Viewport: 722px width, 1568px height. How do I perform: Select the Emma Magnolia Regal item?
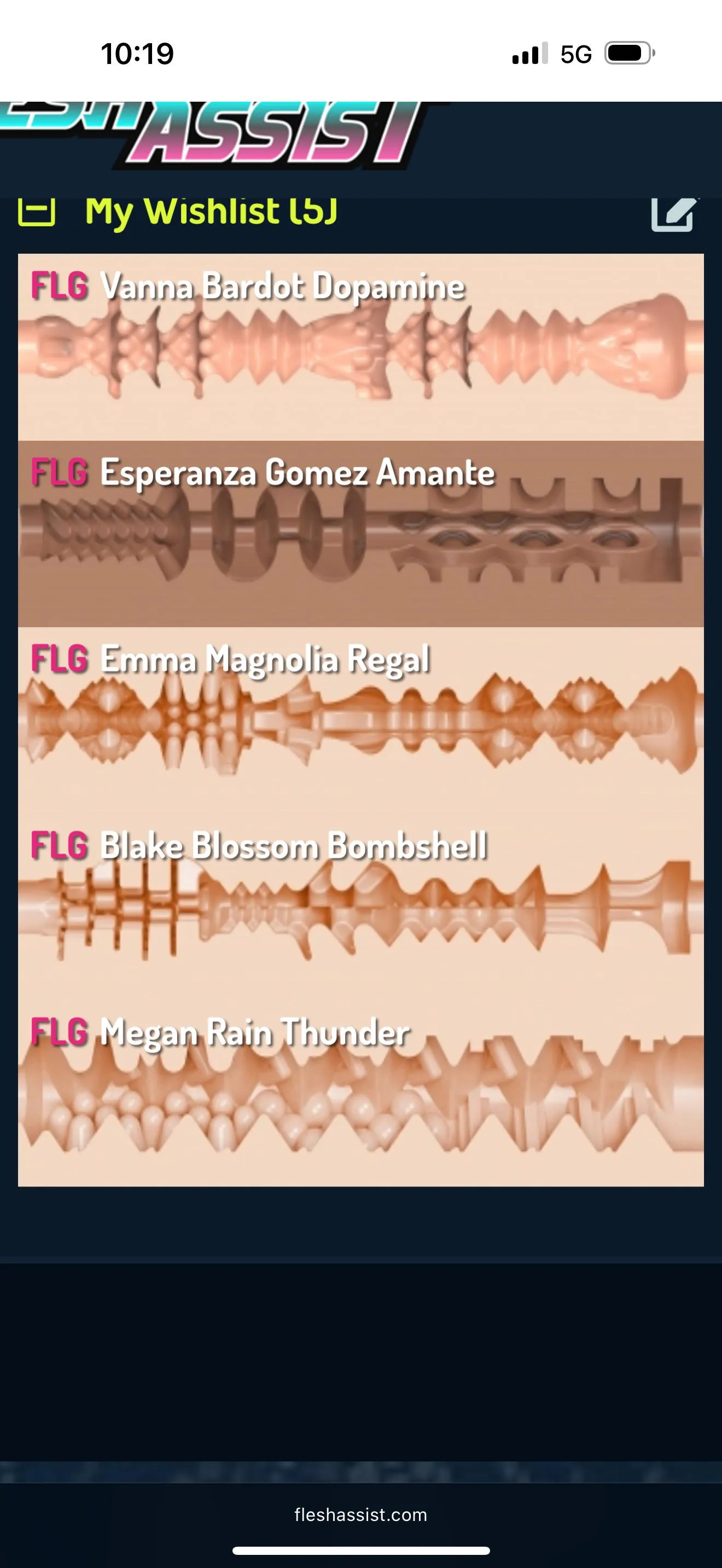click(x=360, y=720)
